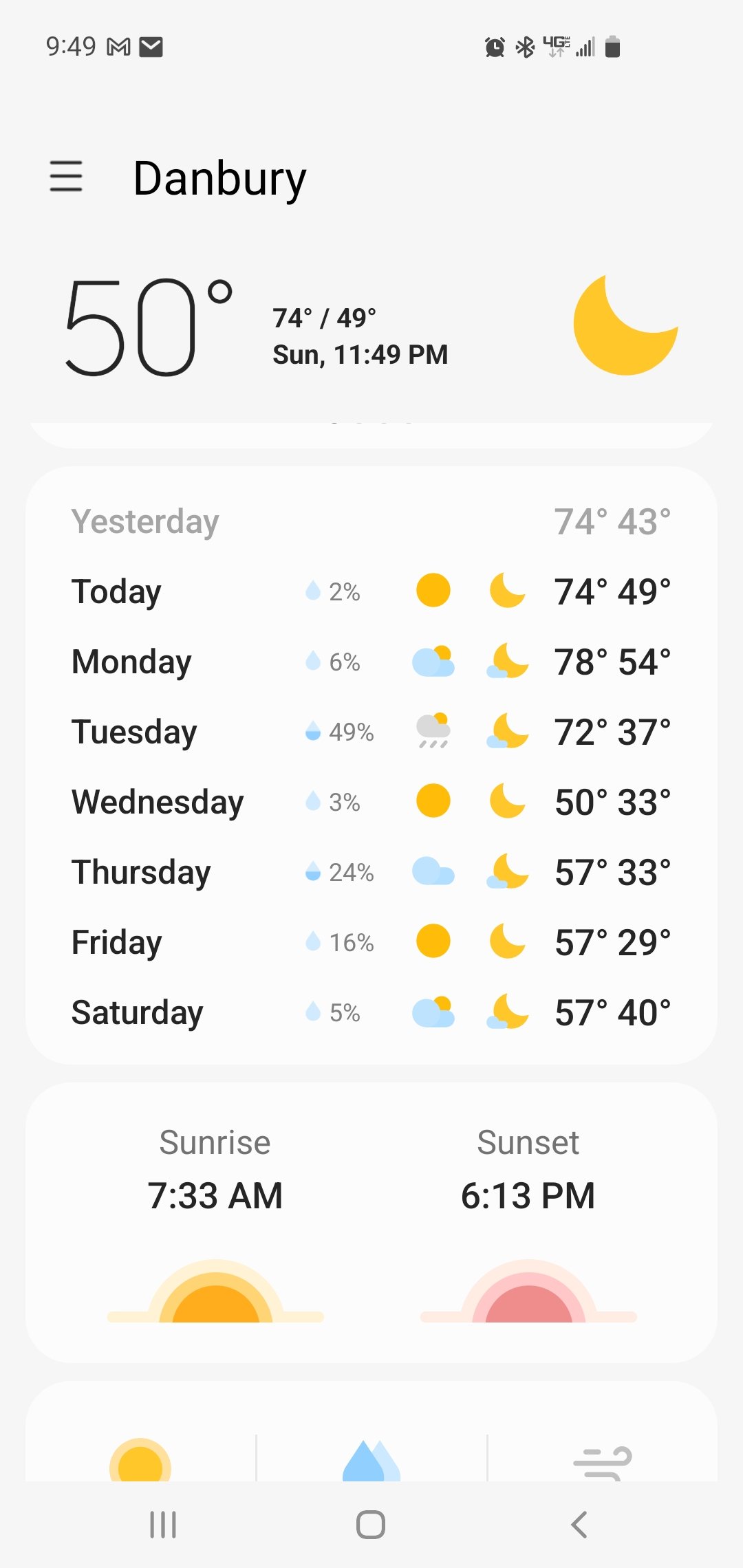View Wednesday's forecast details
The height and width of the screenshot is (1568, 743).
point(371,802)
